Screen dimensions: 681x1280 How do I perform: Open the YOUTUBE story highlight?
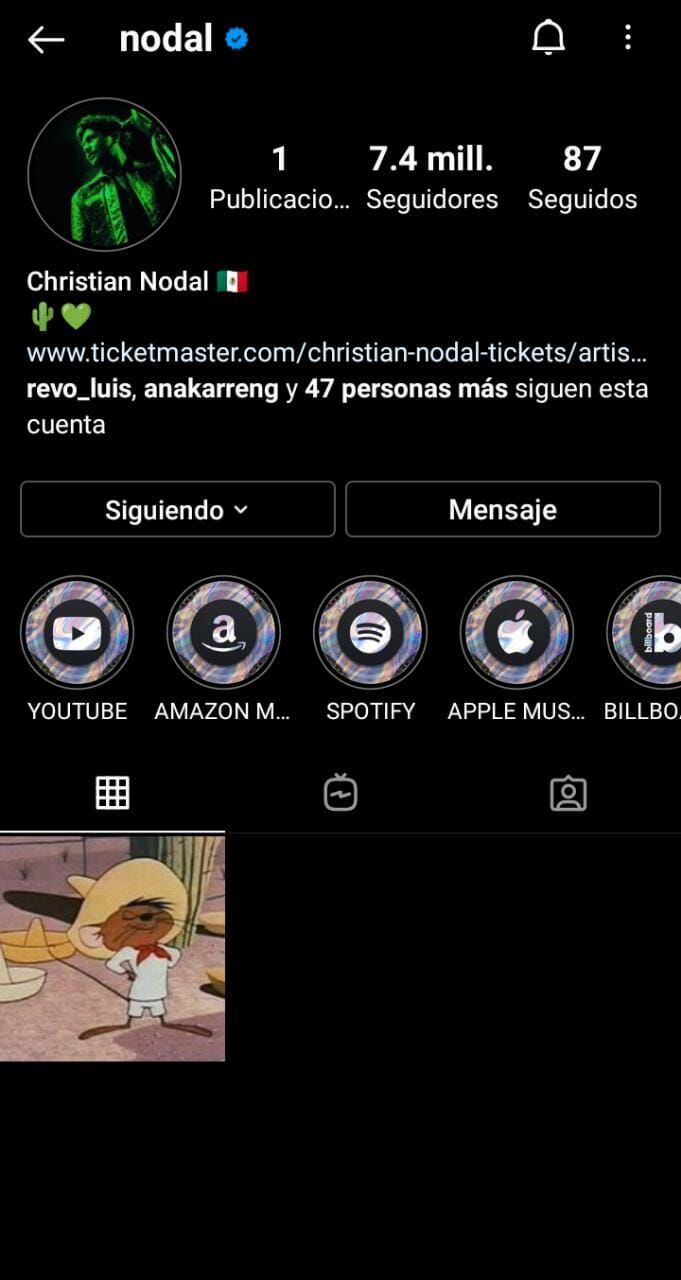coord(77,633)
